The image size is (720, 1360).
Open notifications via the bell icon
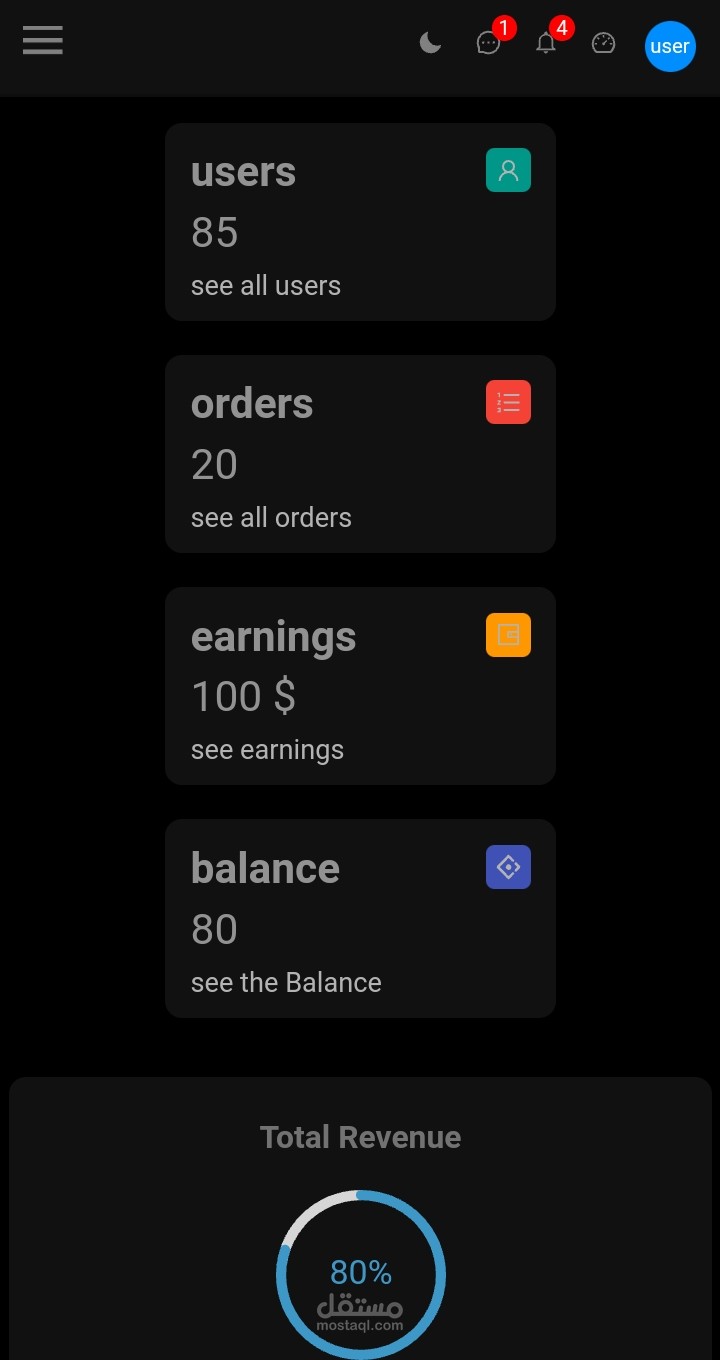coord(546,45)
